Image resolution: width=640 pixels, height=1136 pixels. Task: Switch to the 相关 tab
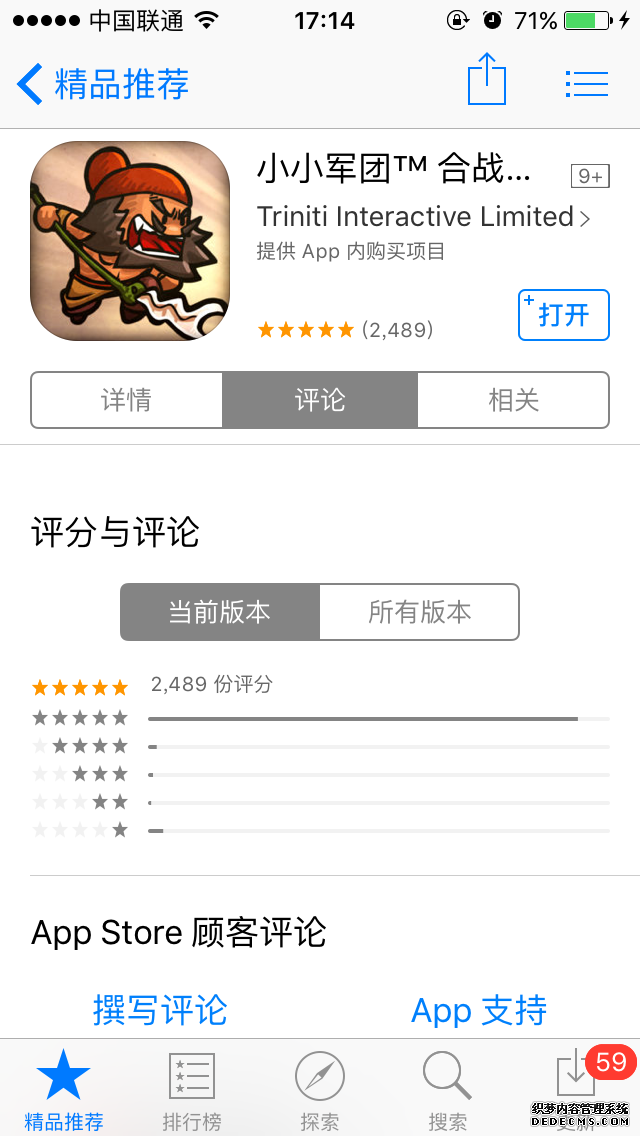tap(513, 400)
